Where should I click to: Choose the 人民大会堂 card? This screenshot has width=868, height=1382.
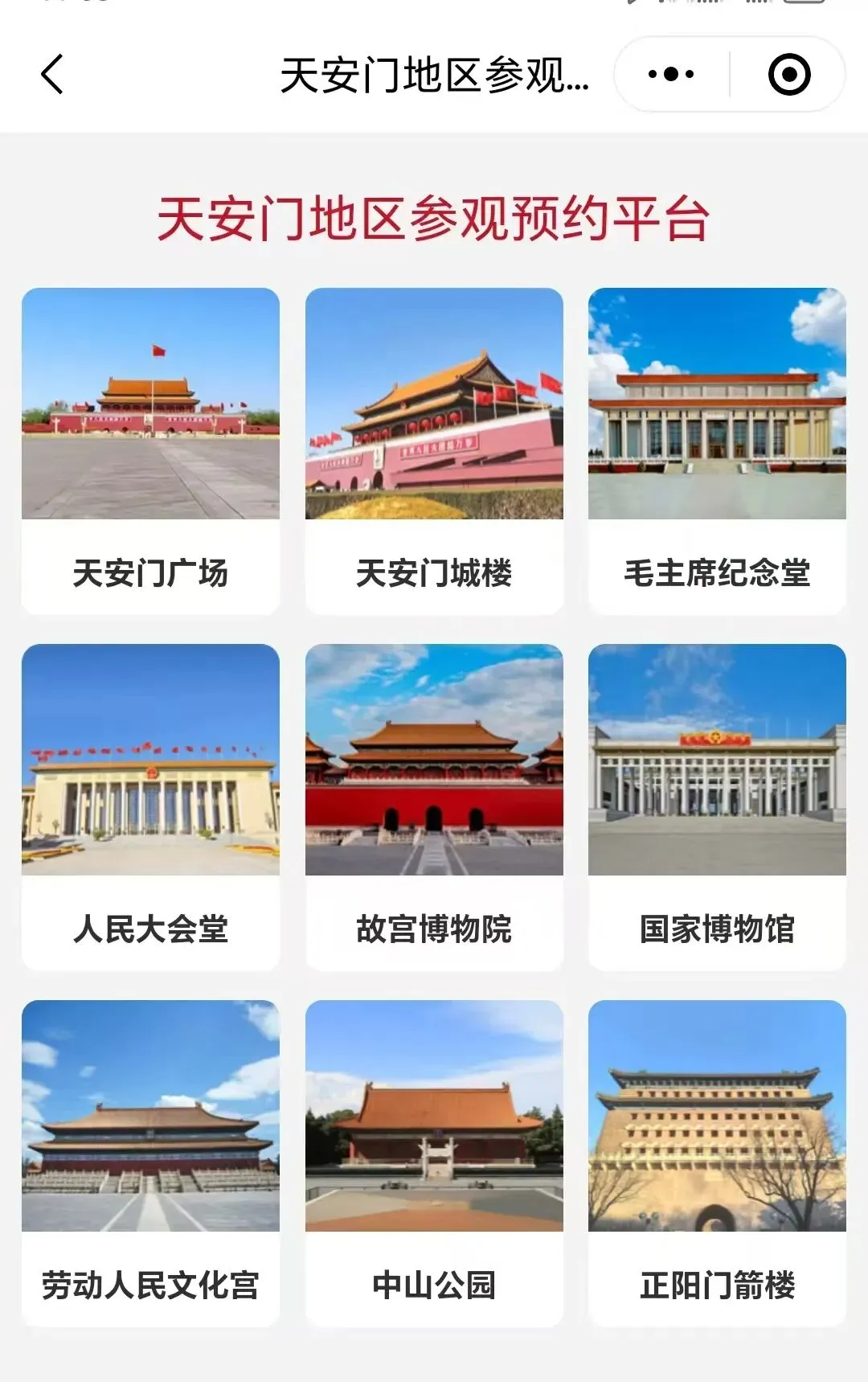(x=150, y=806)
